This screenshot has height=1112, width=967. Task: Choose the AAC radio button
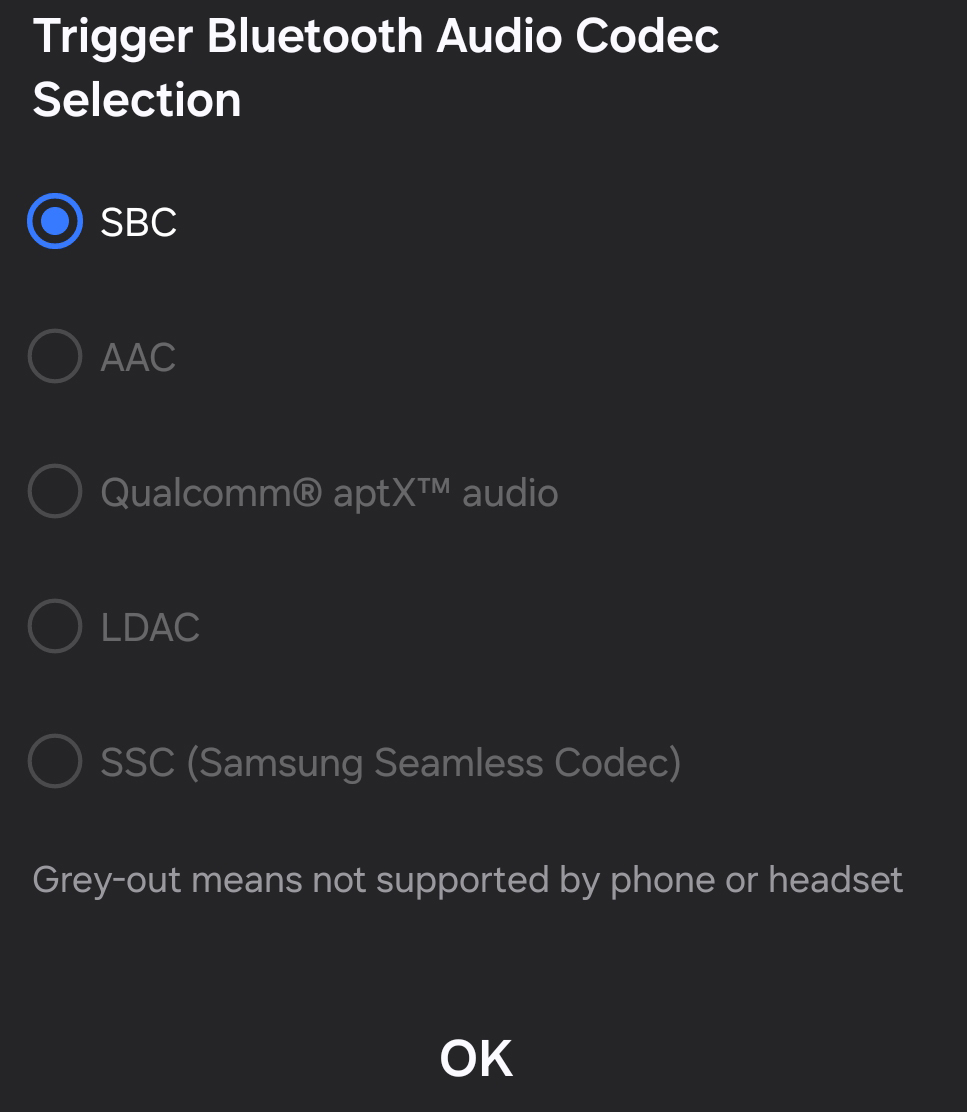55,356
